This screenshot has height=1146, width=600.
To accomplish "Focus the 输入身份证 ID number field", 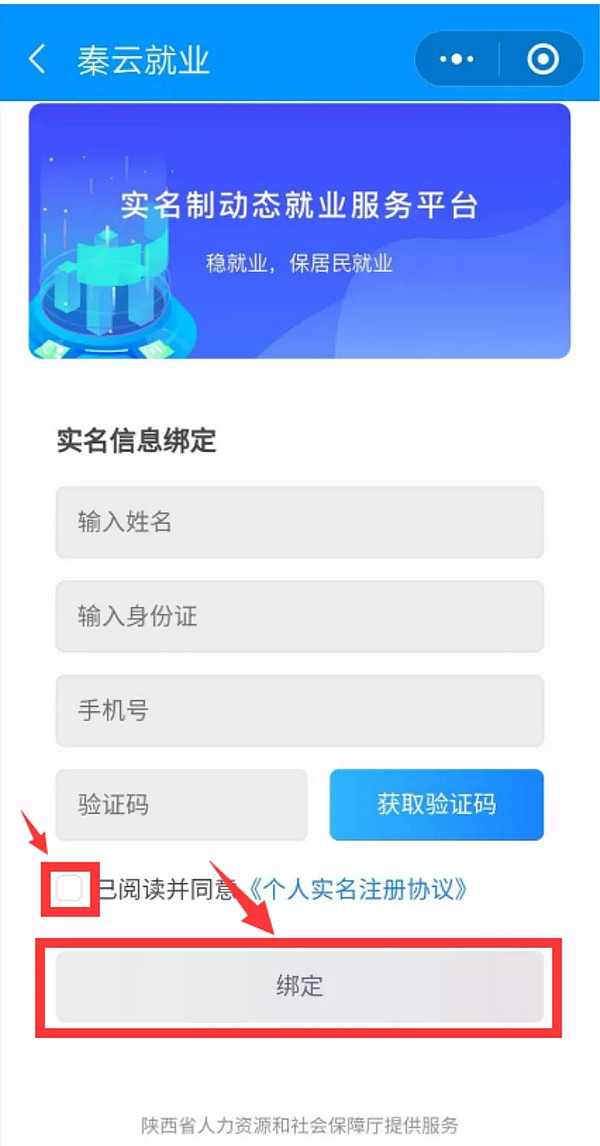I will pos(299,616).
